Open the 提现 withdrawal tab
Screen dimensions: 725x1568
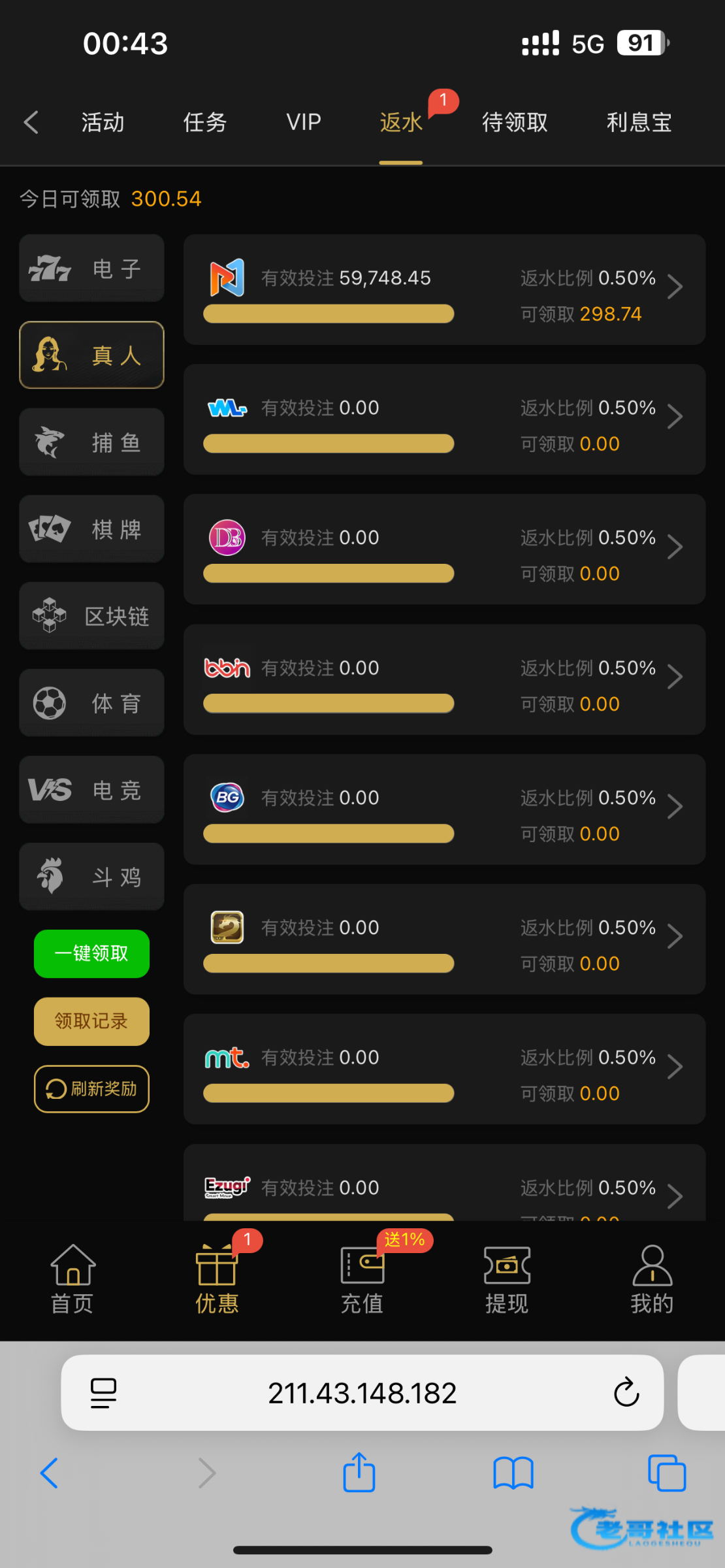pyautogui.click(x=507, y=1278)
